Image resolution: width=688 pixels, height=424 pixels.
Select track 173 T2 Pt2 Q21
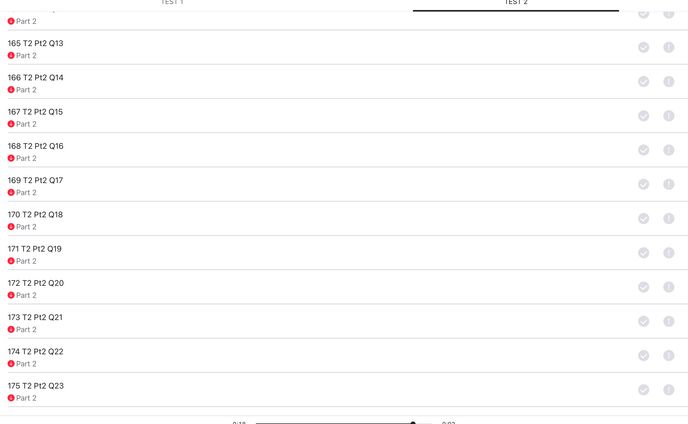coord(36,317)
